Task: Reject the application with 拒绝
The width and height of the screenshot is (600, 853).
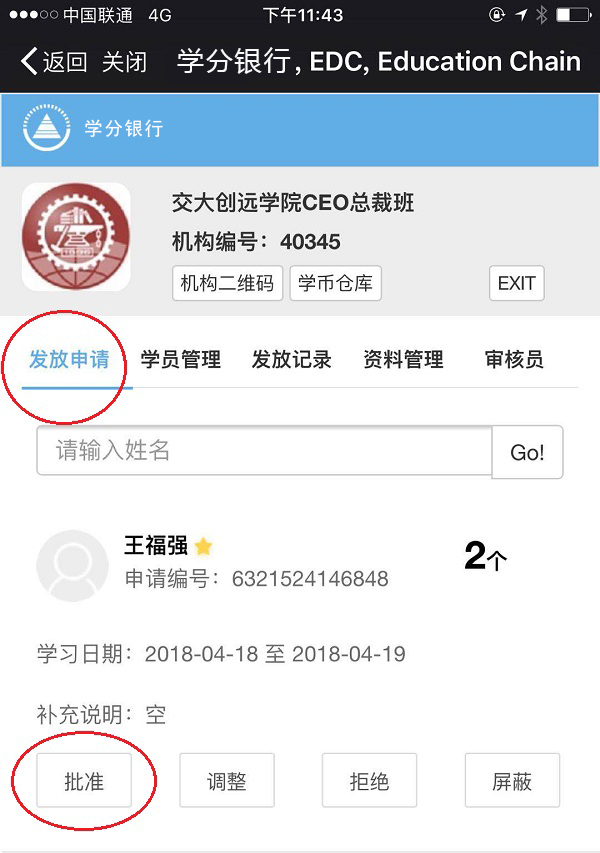Action: [x=369, y=781]
